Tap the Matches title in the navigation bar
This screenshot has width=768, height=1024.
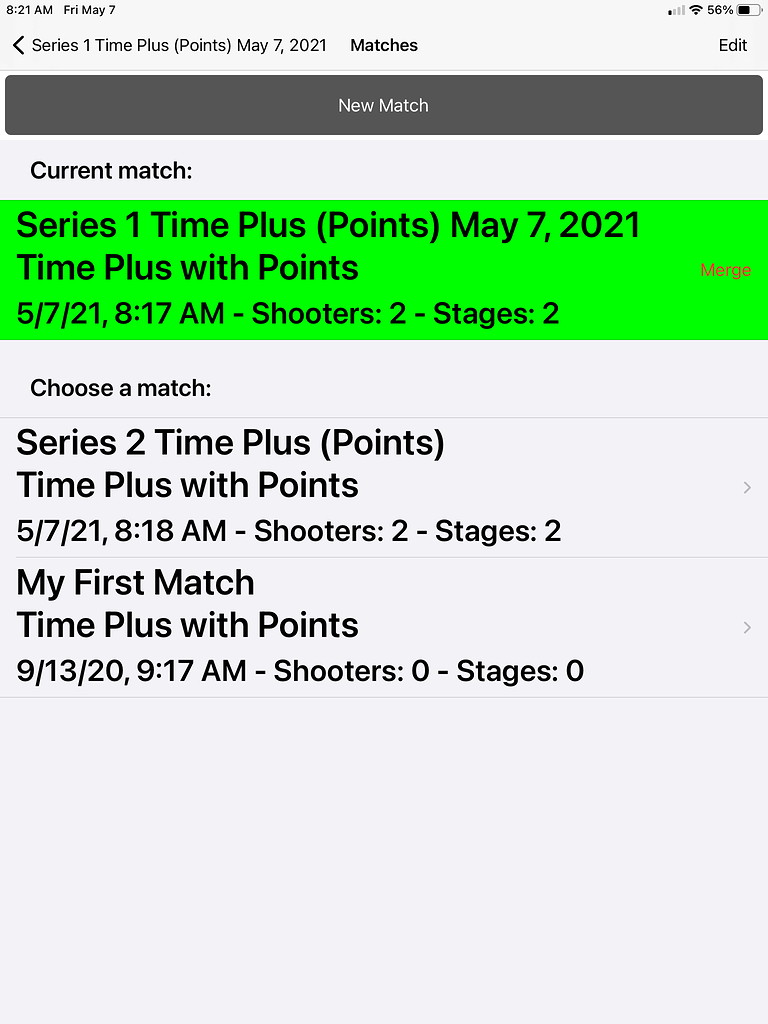(x=384, y=45)
